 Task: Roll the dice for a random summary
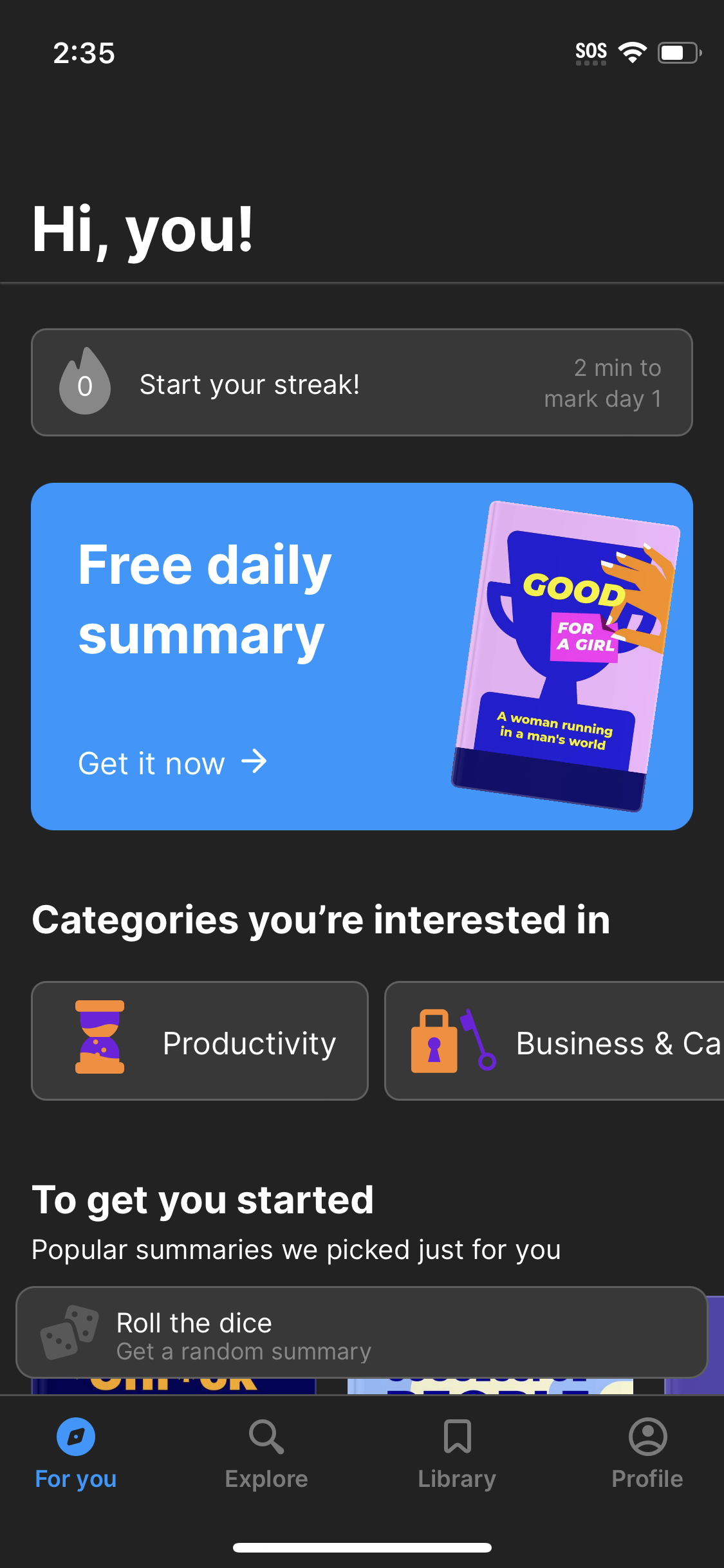[x=362, y=1332]
